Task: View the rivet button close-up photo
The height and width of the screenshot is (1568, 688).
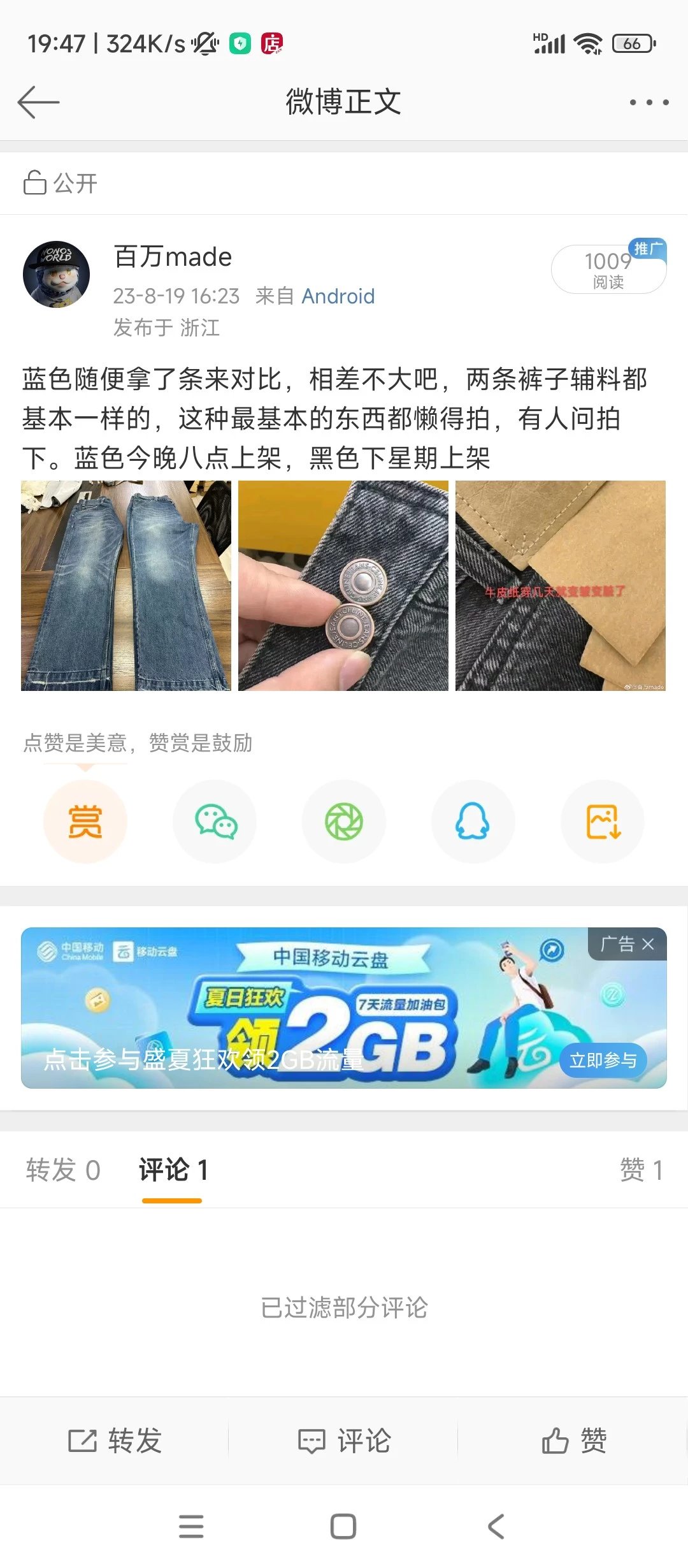Action: pos(343,585)
